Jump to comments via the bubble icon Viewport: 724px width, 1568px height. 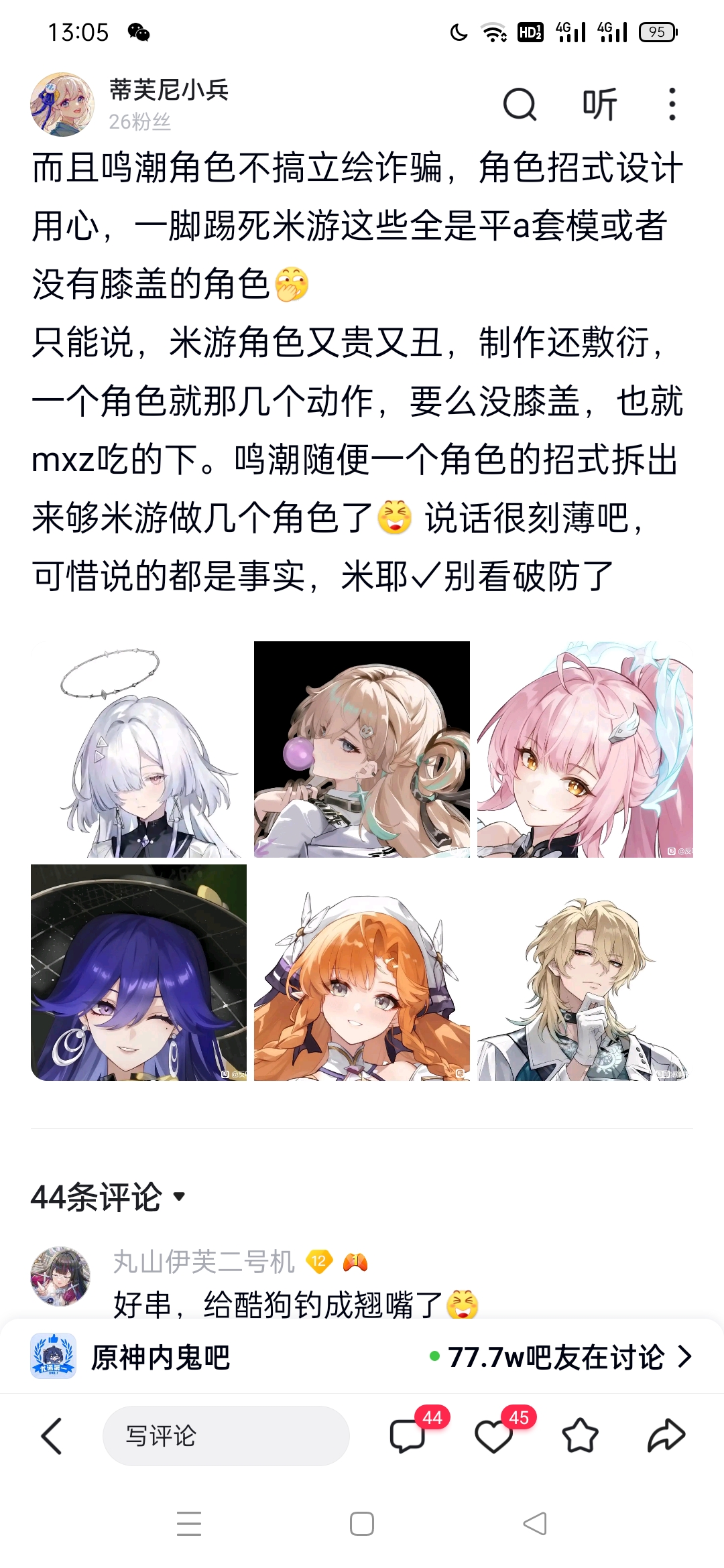coord(408,1435)
